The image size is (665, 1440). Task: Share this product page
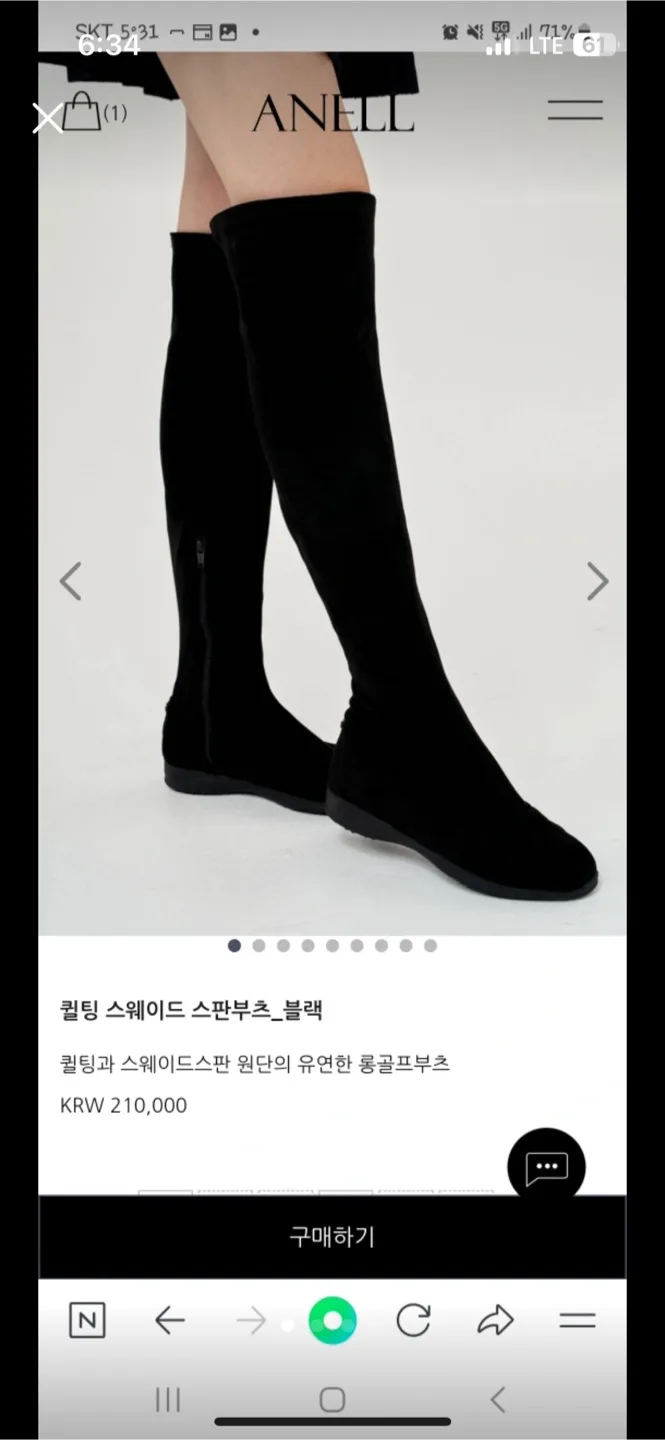tap(495, 1321)
